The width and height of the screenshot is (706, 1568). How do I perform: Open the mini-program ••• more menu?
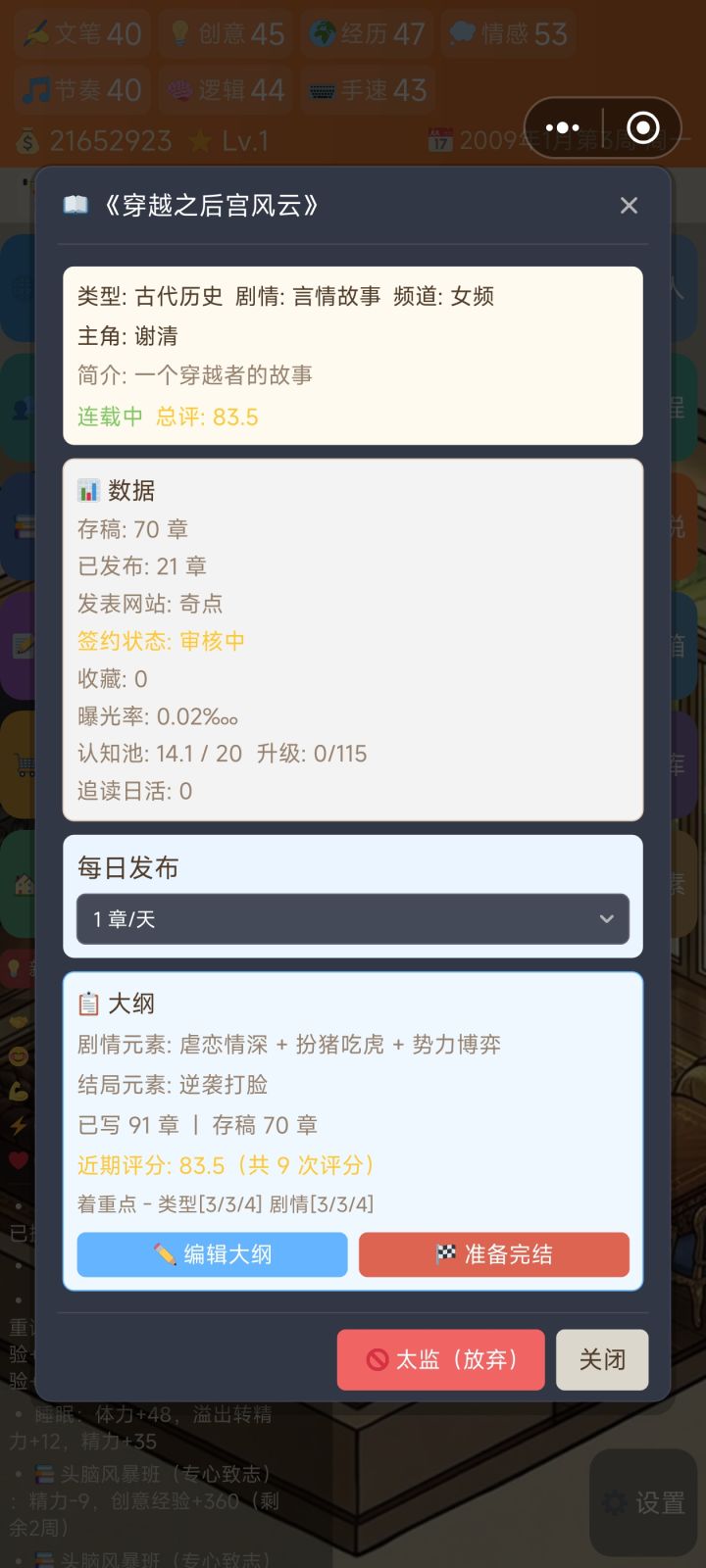pos(562,126)
